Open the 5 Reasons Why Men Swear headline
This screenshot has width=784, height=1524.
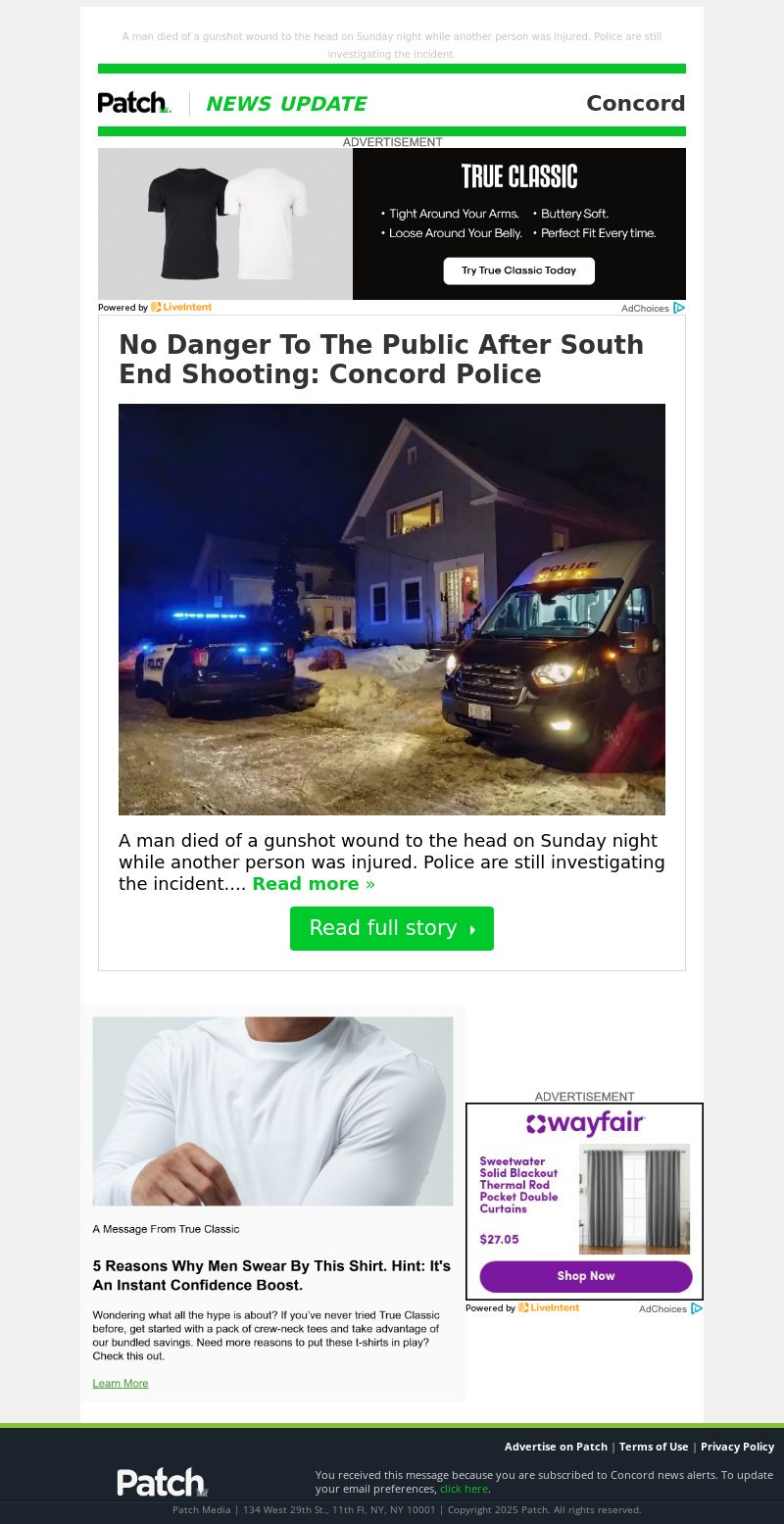[271, 1275]
